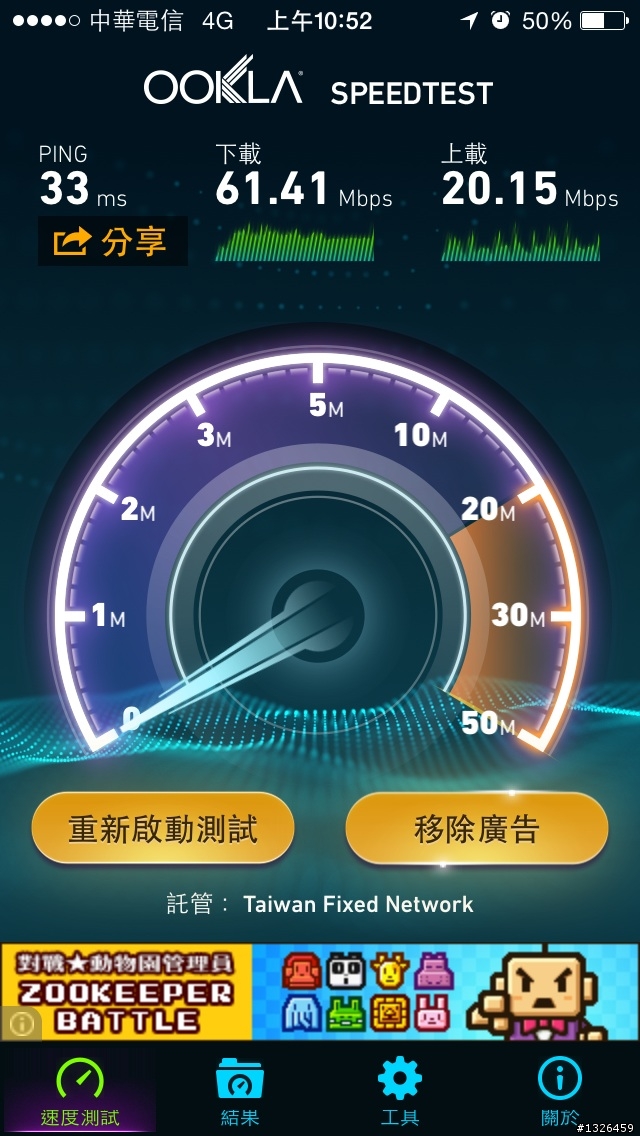
Task: Tap 移除廣告 to remove ads
Action: (x=477, y=829)
